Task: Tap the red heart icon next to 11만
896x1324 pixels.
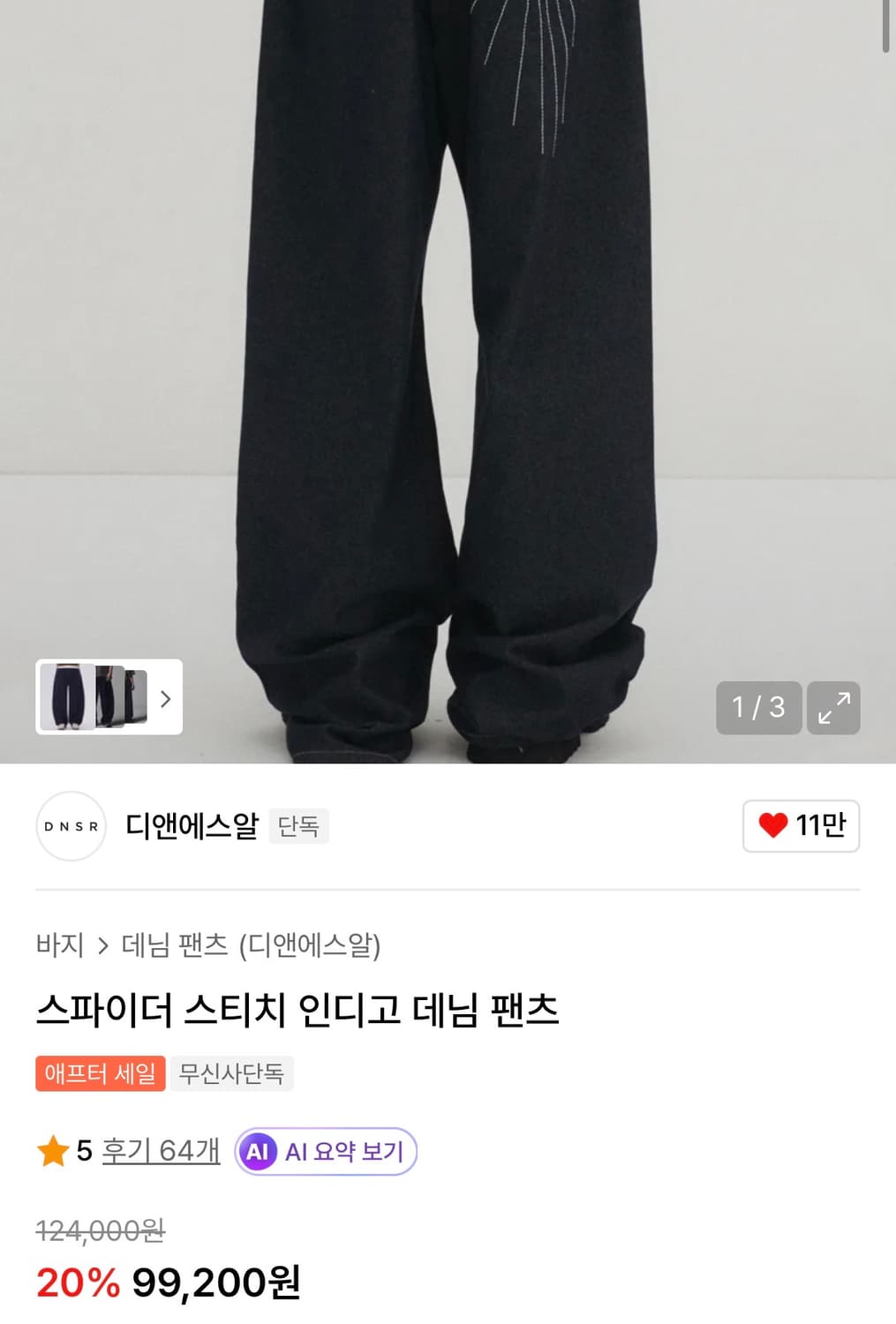Action: [775, 826]
